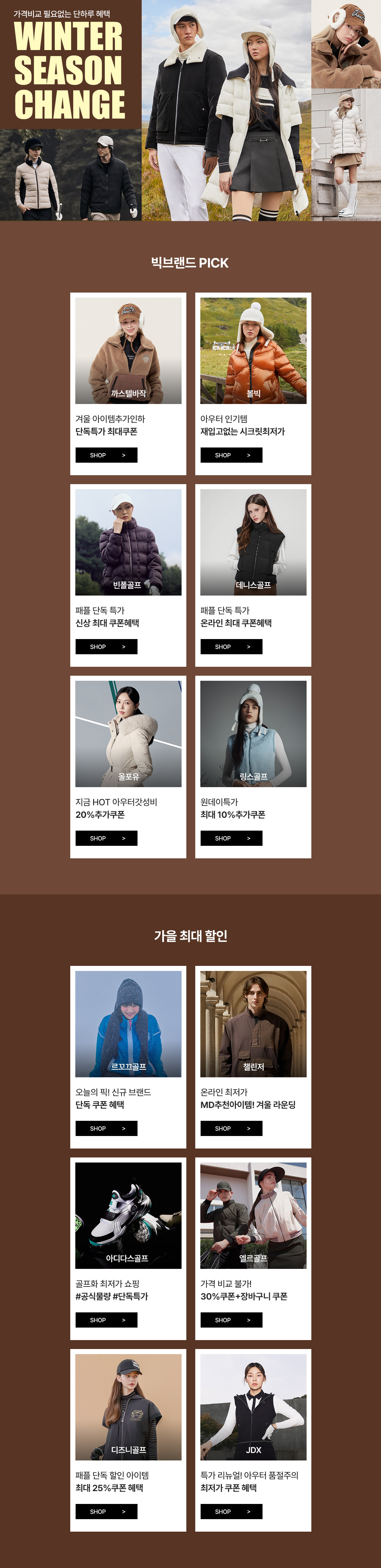
Task: Select the 아디다스골프 golf shoes image
Action: click(128, 1215)
